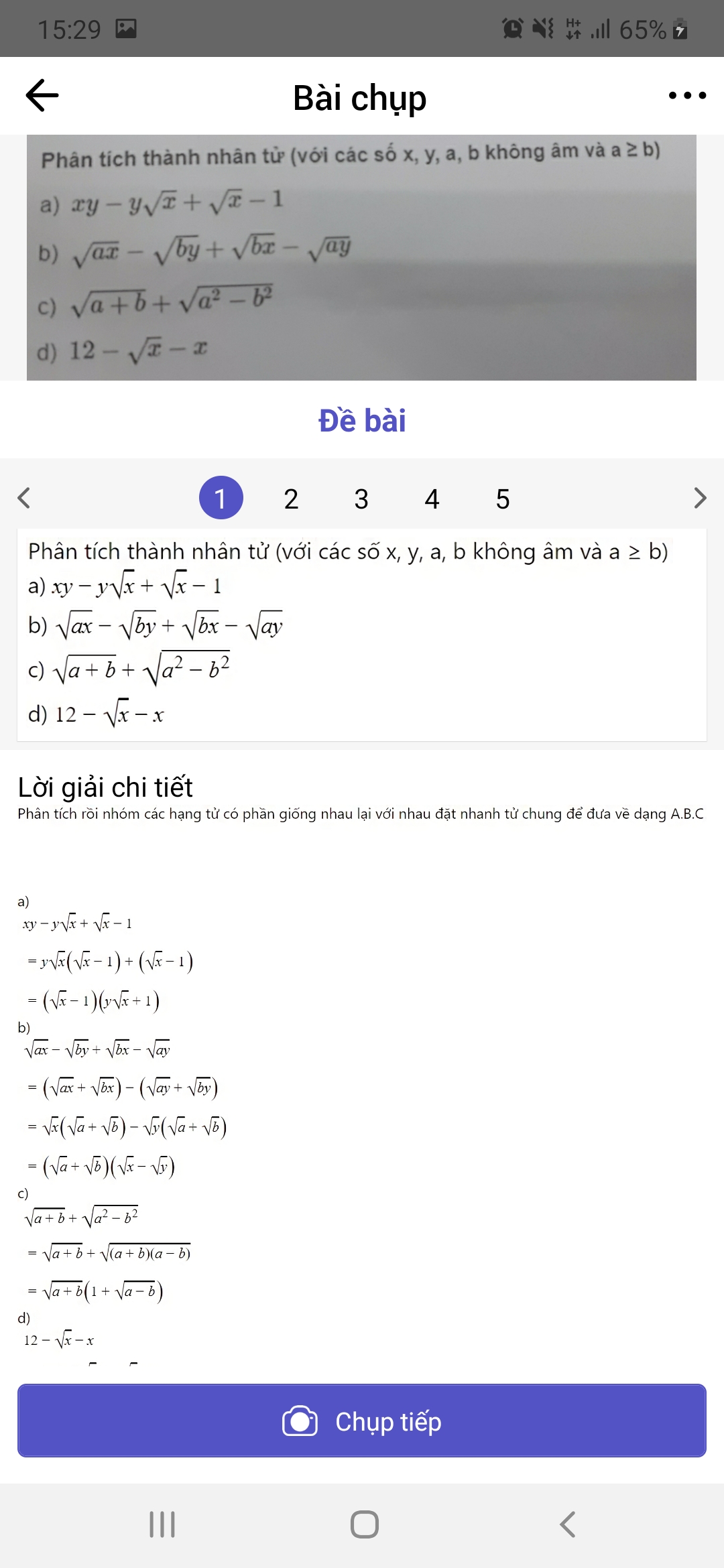Switch to result page 2
The height and width of the screenshot is (1568, 724).
point(291,499)
